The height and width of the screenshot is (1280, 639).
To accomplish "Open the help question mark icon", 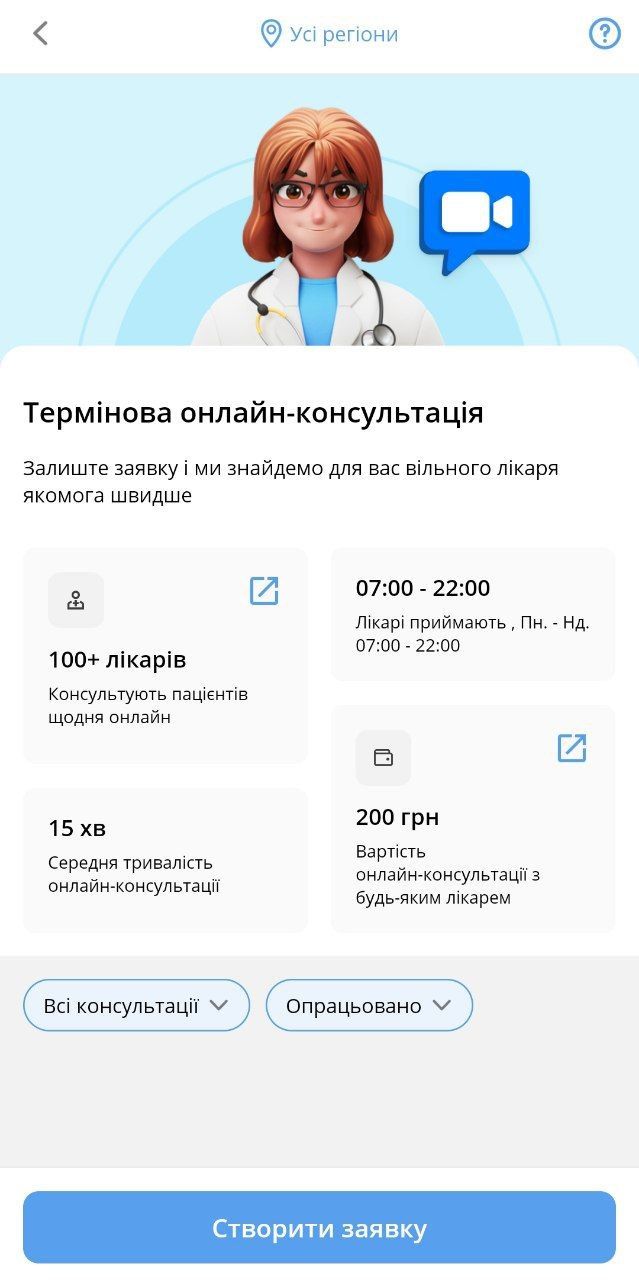I will pyautogui.click(x=604, y=34).
